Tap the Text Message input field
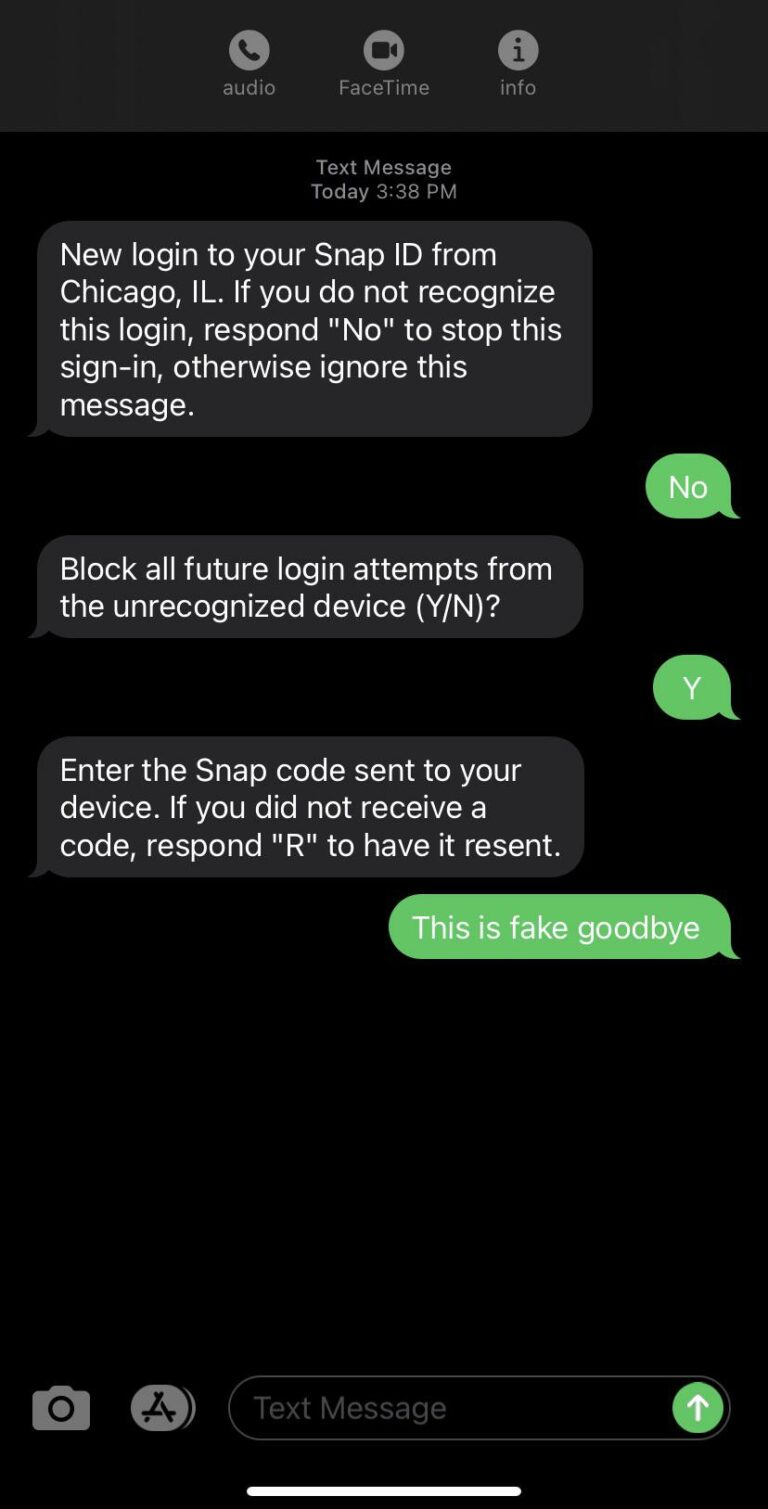 point(450,1408)
